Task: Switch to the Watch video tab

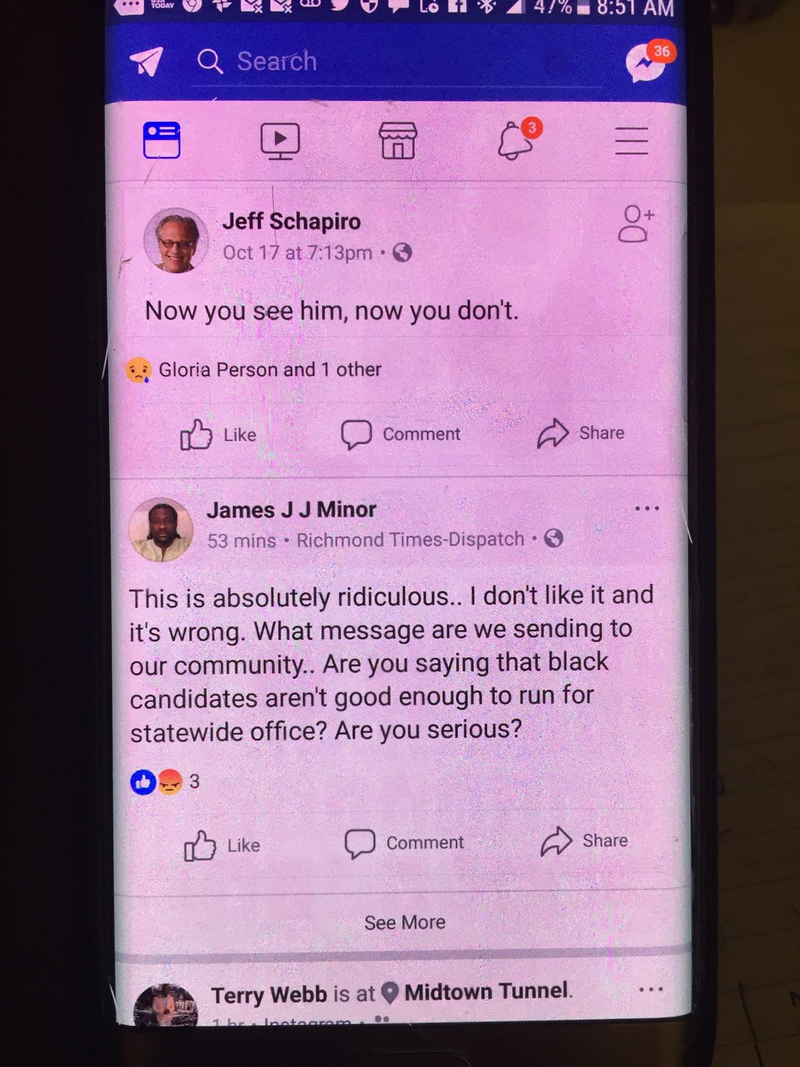Action: coord(280,141)
